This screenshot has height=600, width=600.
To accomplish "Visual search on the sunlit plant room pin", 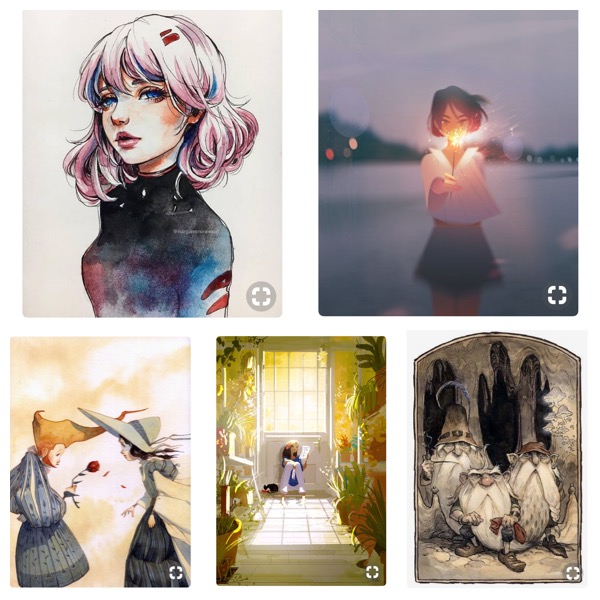I will 371,572.
